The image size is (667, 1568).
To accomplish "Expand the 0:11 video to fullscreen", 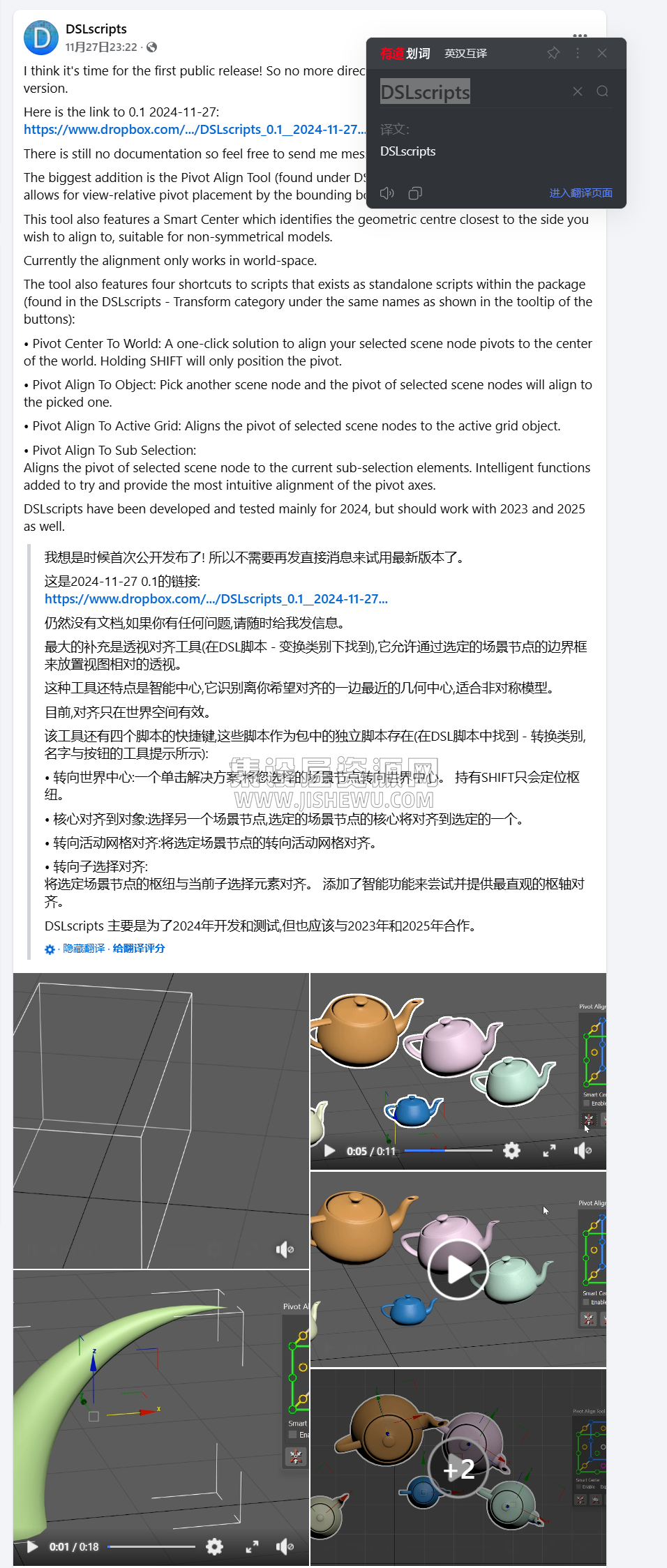I will coord(549,1151).
